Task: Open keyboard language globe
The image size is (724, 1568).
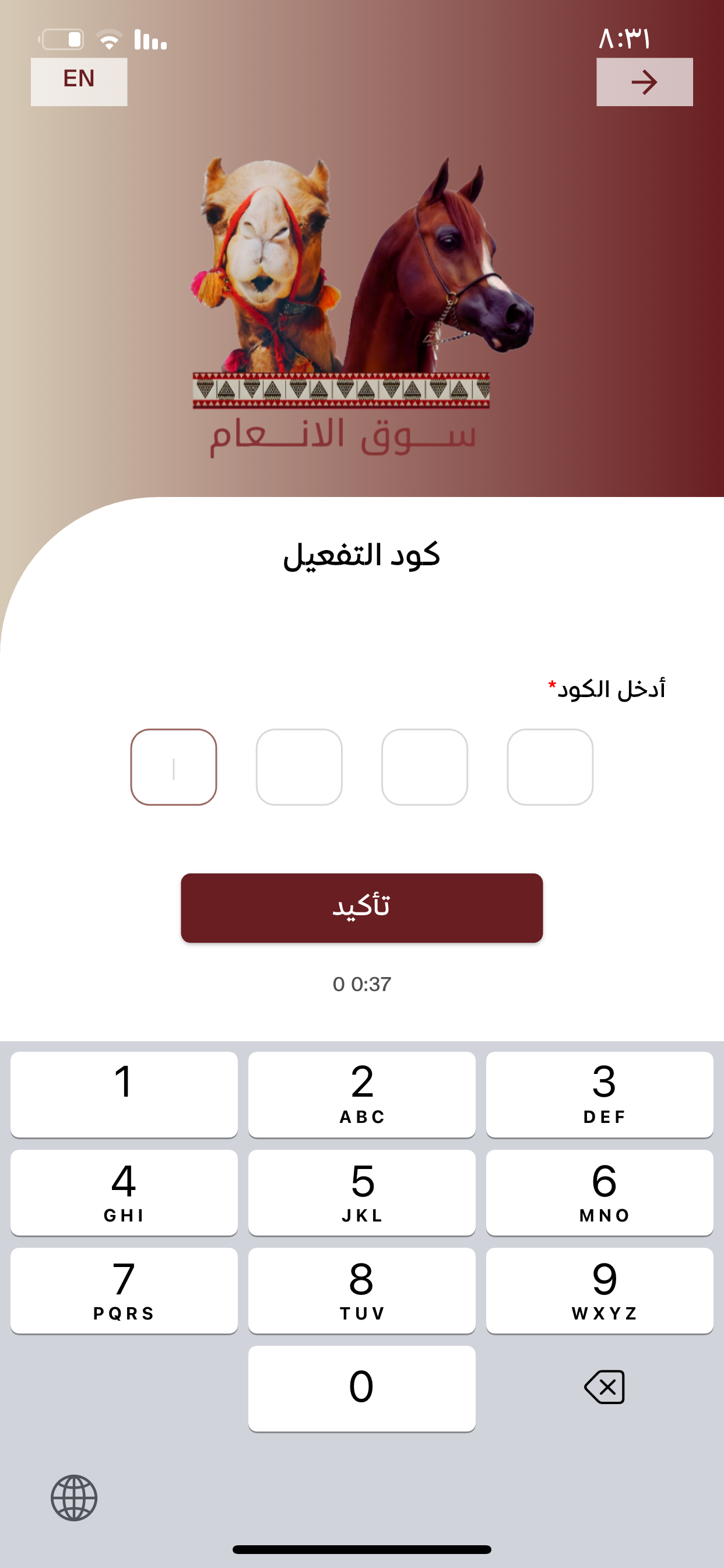Action: tap(73, 1497)
